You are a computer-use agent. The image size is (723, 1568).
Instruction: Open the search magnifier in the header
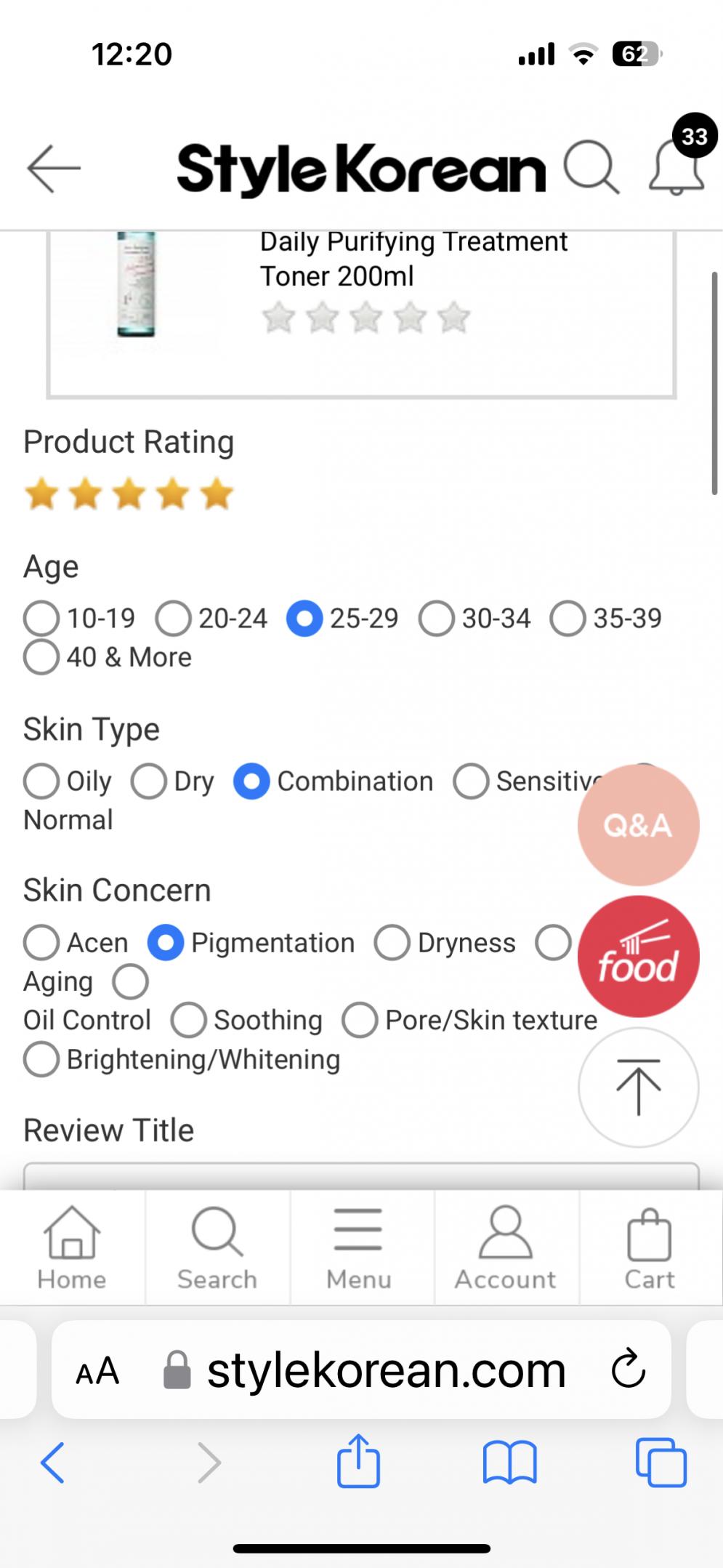[591, 167]
